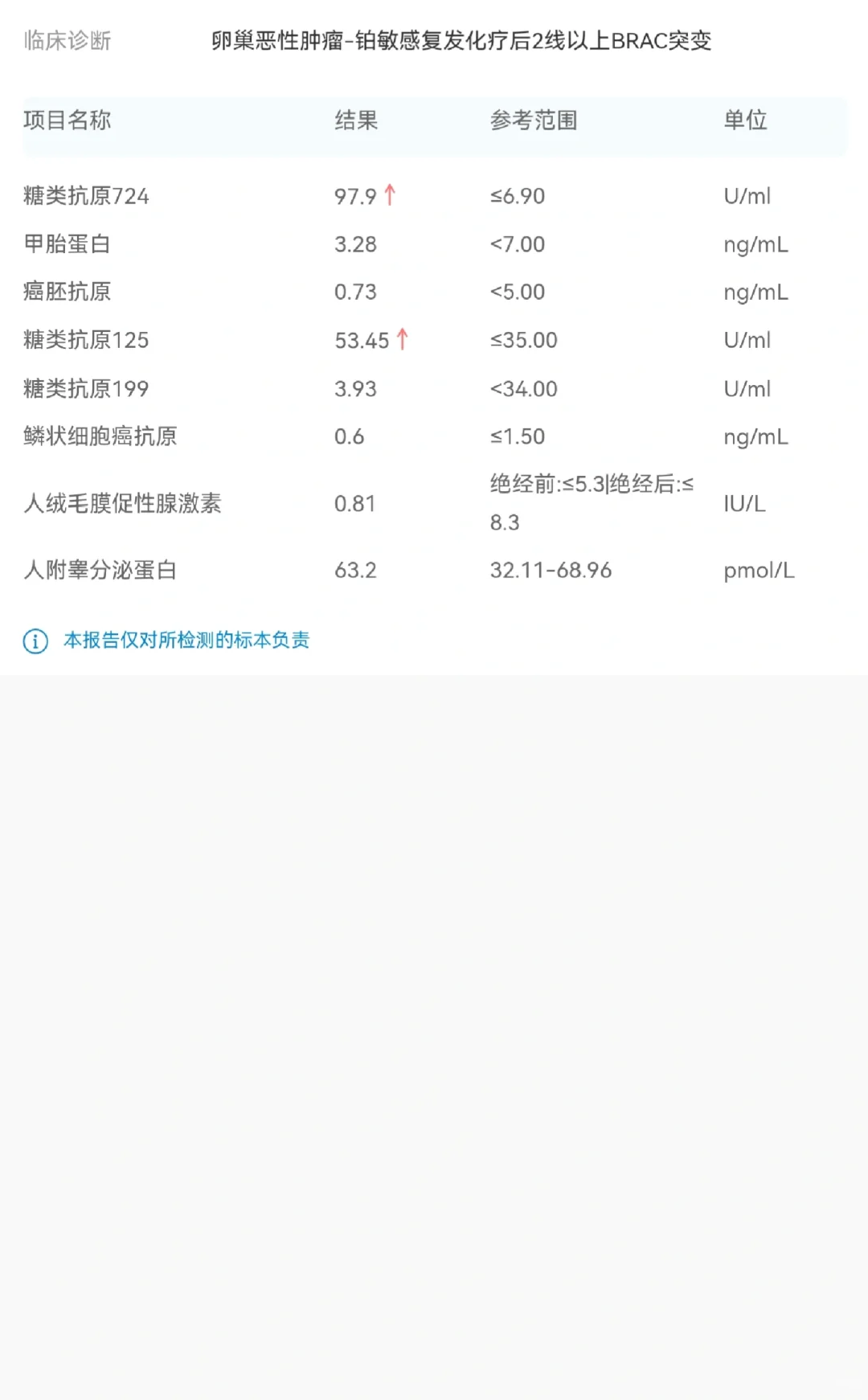This screenshot has height=1400, width=868.
Task: Click the 结果 column header
Action: (x=357, y=121)
